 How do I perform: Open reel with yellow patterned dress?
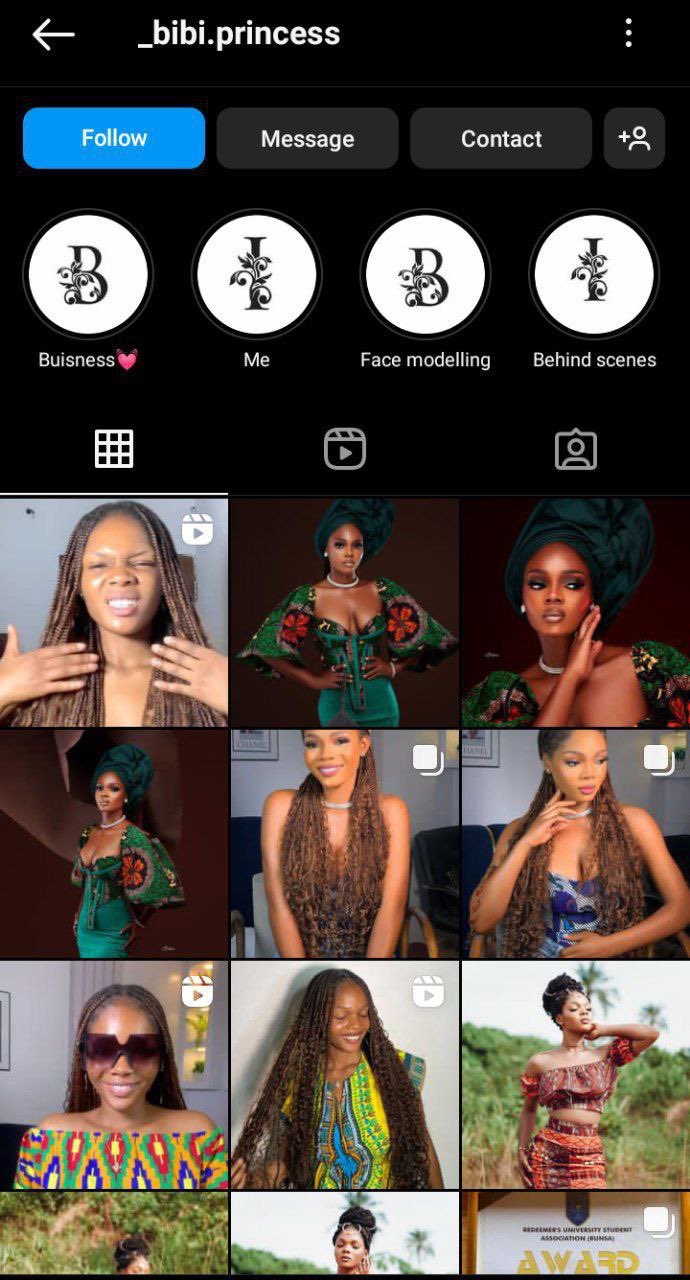tap(345, 1075)
